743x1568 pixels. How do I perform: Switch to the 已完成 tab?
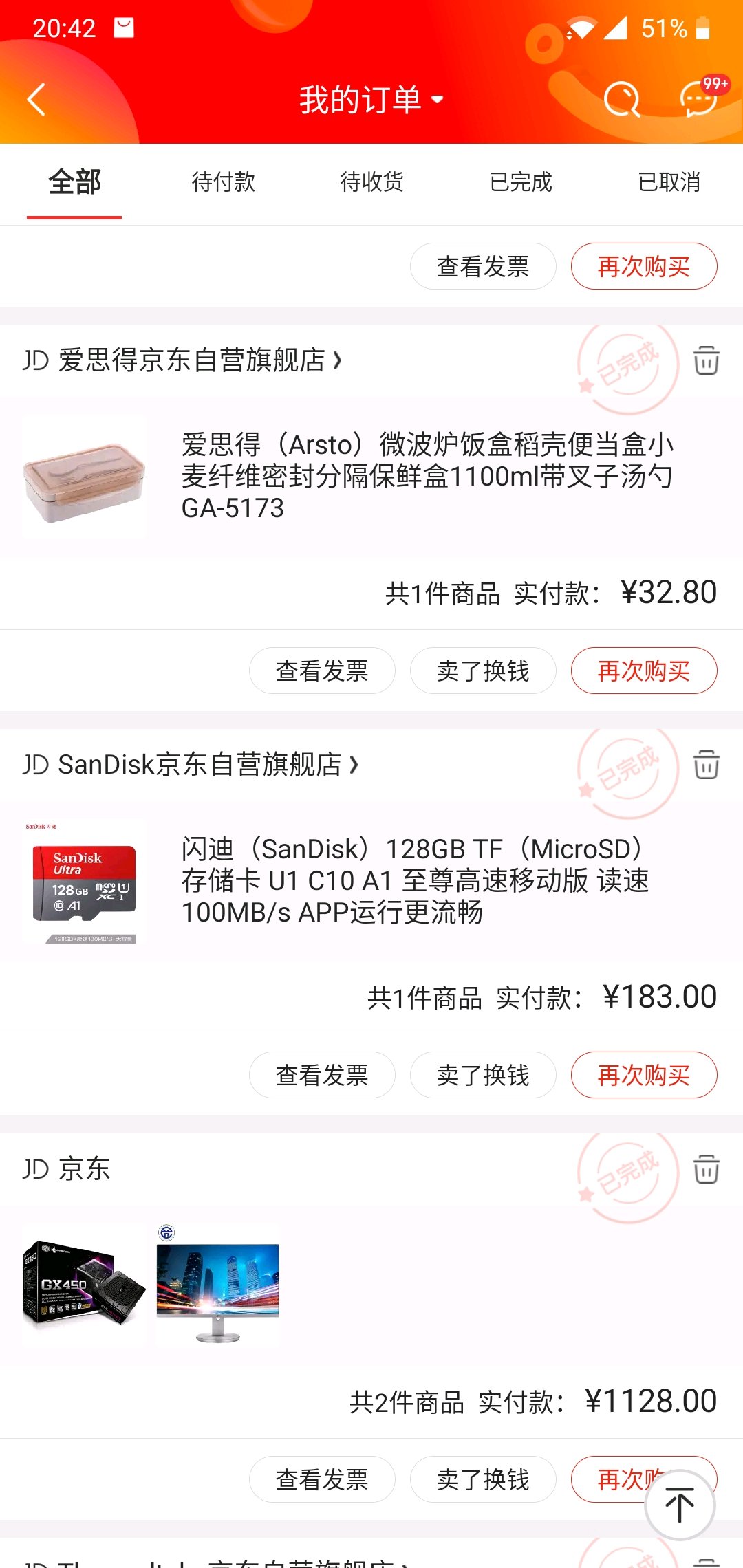[520, 182]
